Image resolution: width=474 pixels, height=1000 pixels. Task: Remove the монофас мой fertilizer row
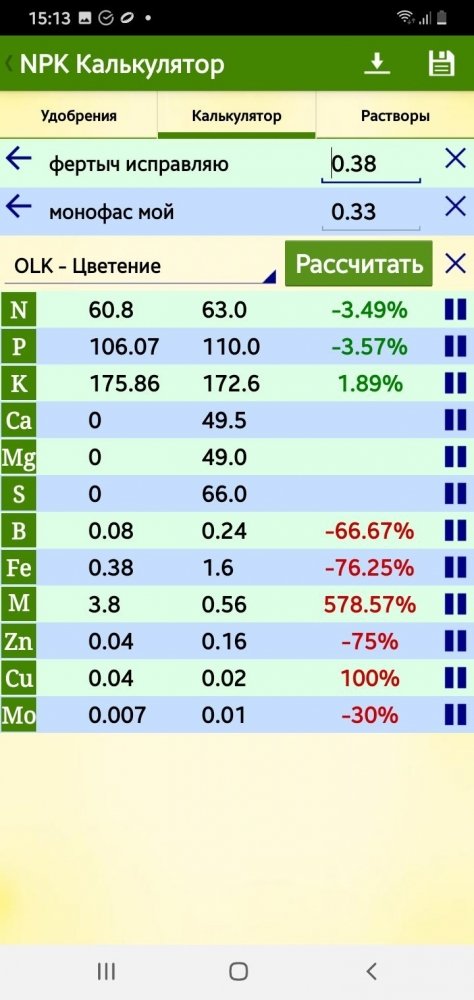tap(455, 206)
